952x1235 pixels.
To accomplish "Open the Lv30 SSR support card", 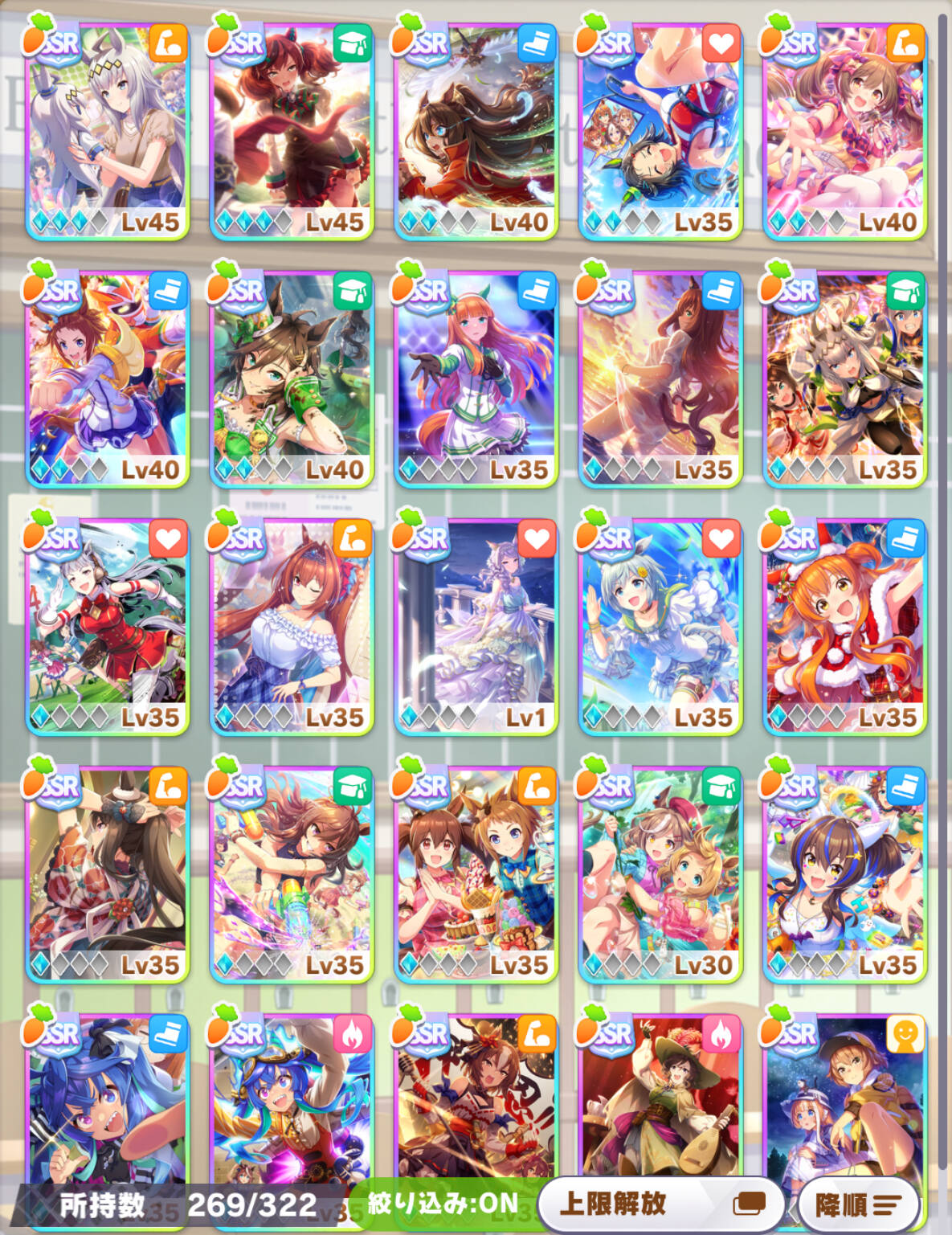I will tap(660, 874).
